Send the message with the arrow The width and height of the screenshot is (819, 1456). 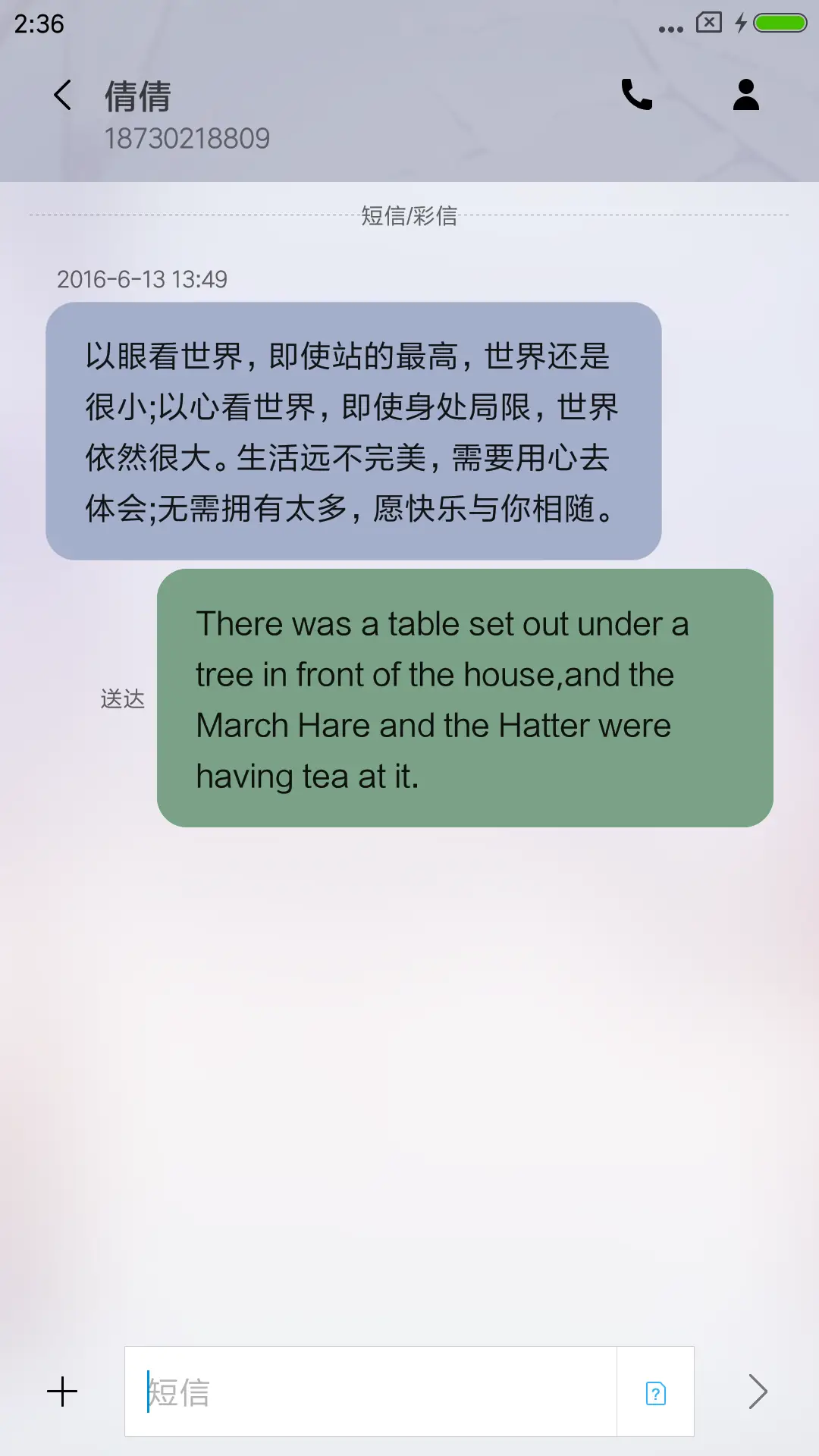click(758, 1392)
